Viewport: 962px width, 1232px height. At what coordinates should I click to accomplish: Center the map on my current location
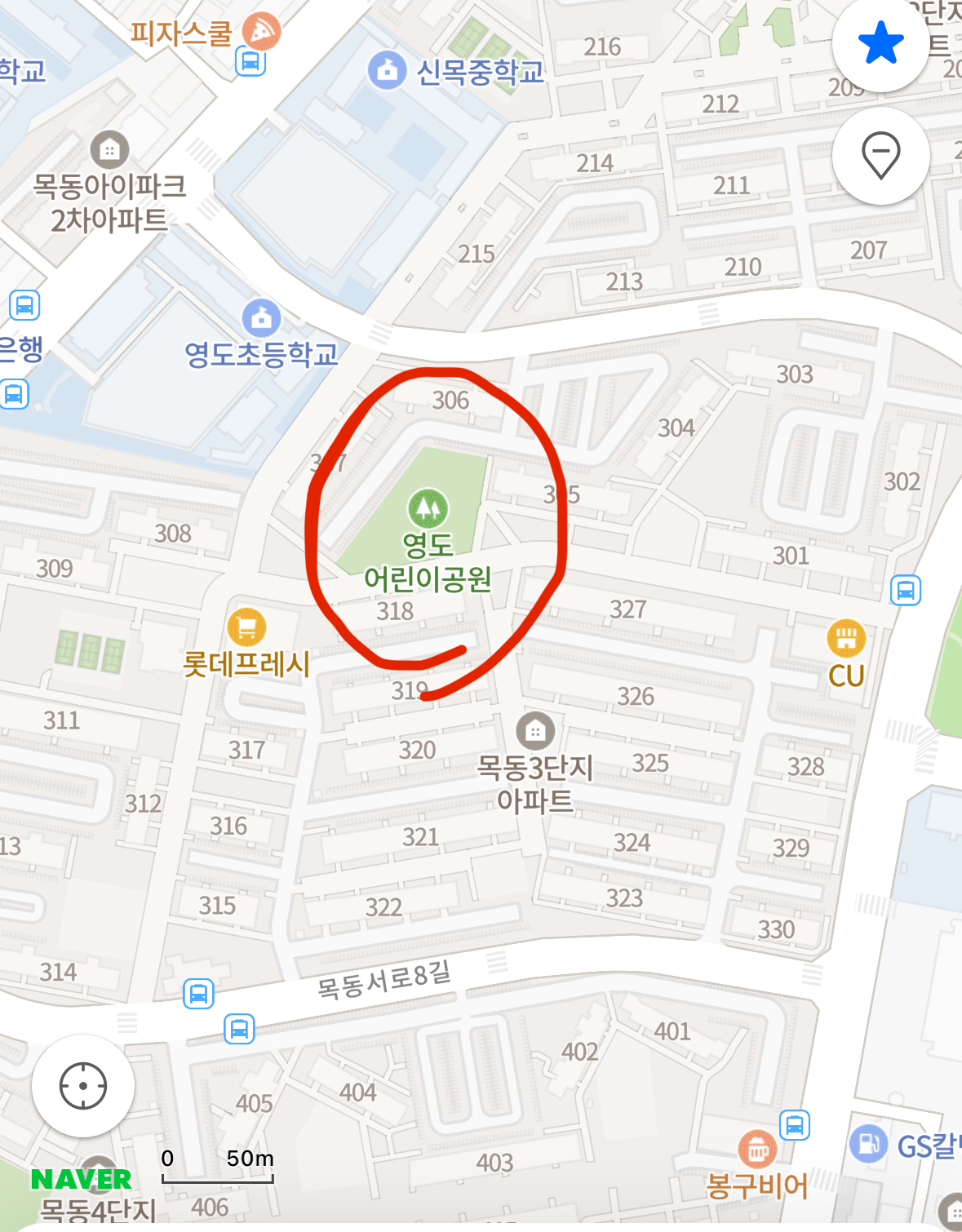pos(83,1086)
